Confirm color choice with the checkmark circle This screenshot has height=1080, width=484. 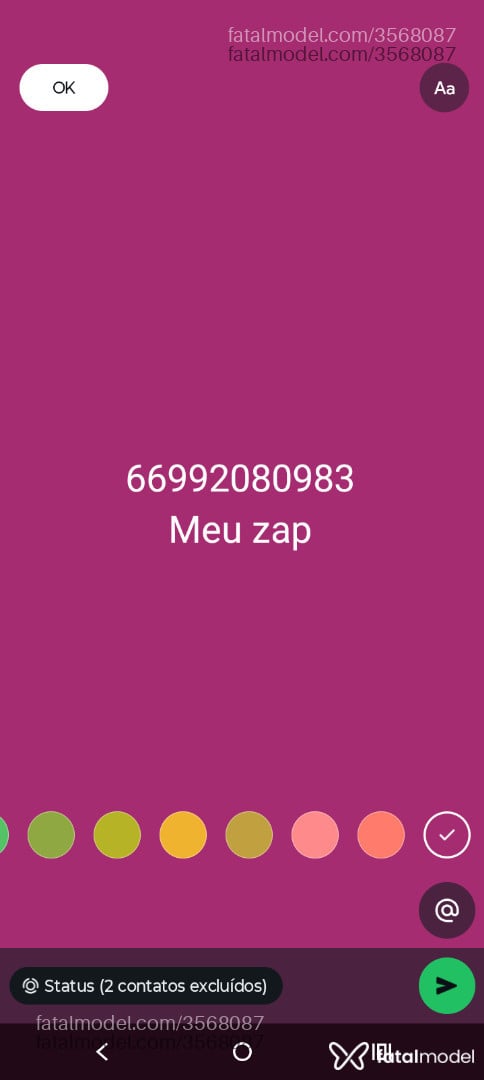(x=447, y=835)
